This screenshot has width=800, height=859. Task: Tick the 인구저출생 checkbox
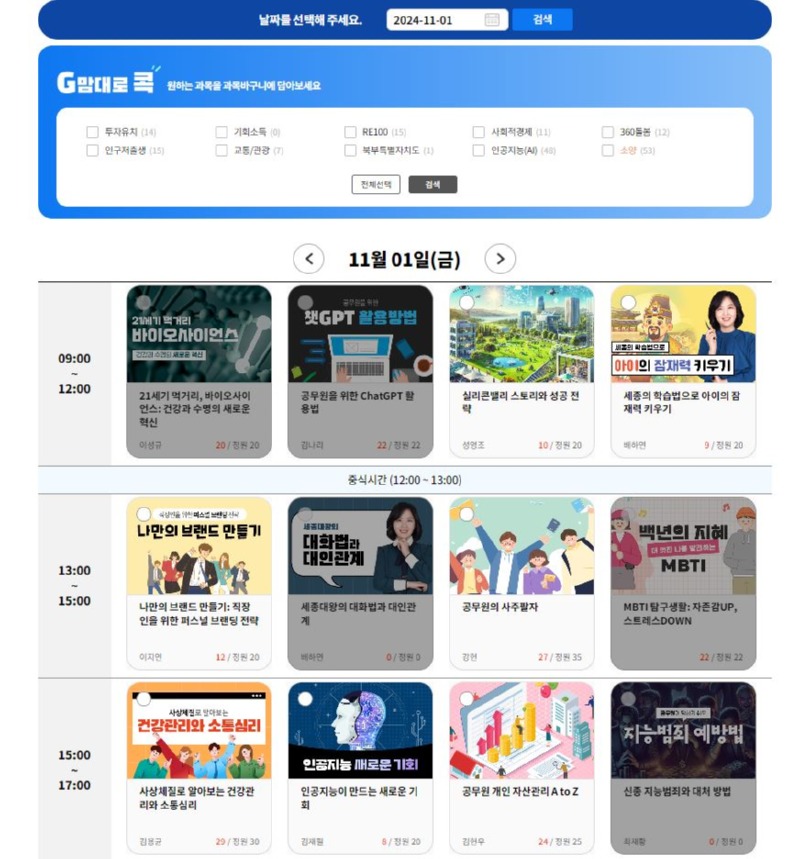tap(93, 151)
